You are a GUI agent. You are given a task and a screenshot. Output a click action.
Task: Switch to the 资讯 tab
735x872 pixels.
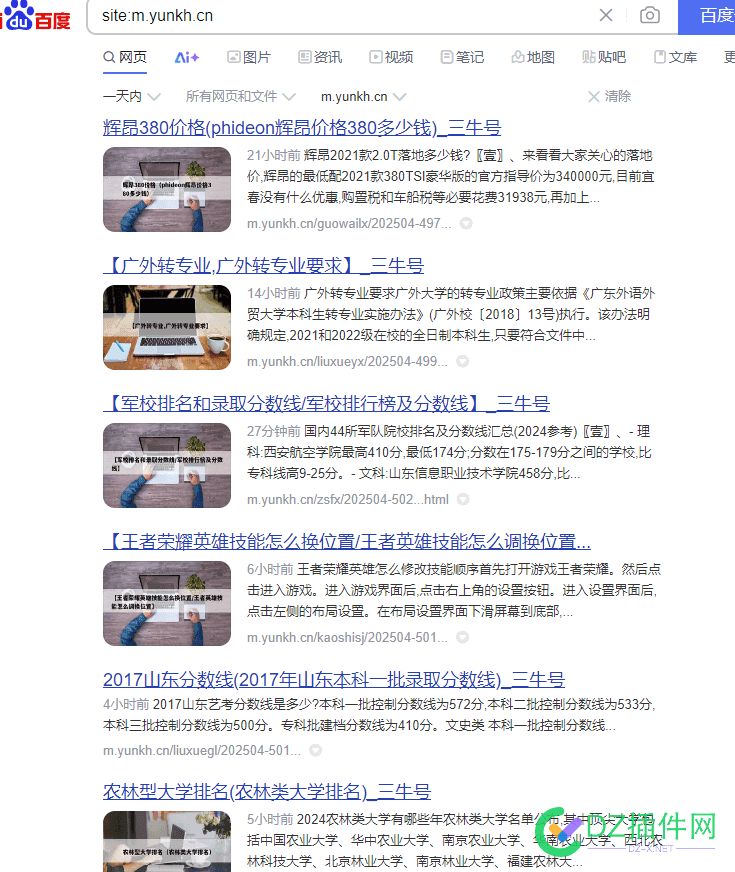coord(319,57)
